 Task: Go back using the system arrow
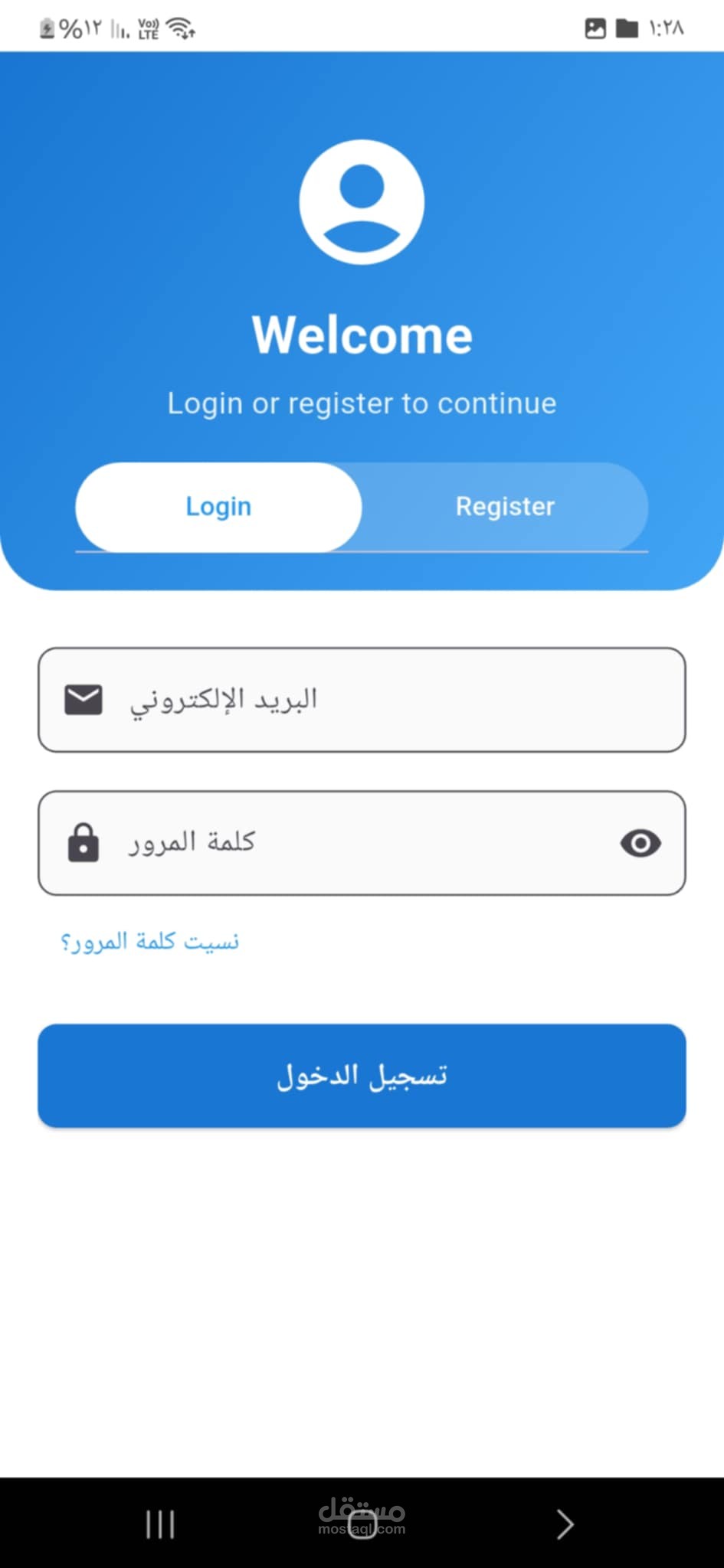[565, 1524]
